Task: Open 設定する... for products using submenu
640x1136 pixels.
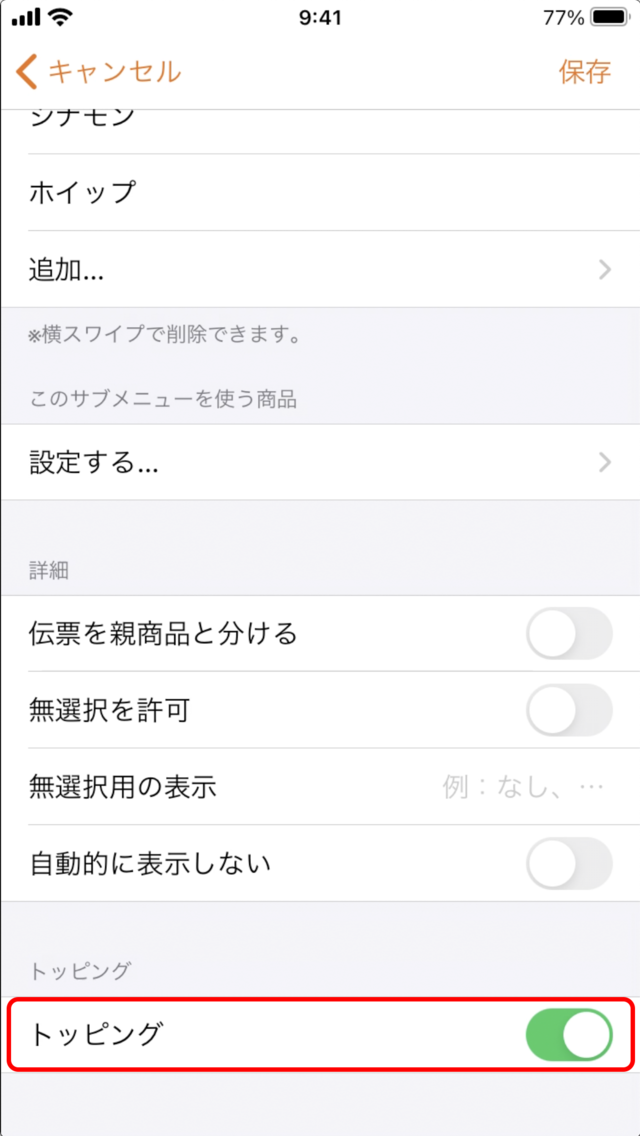Action: click(x=320, y=462)
